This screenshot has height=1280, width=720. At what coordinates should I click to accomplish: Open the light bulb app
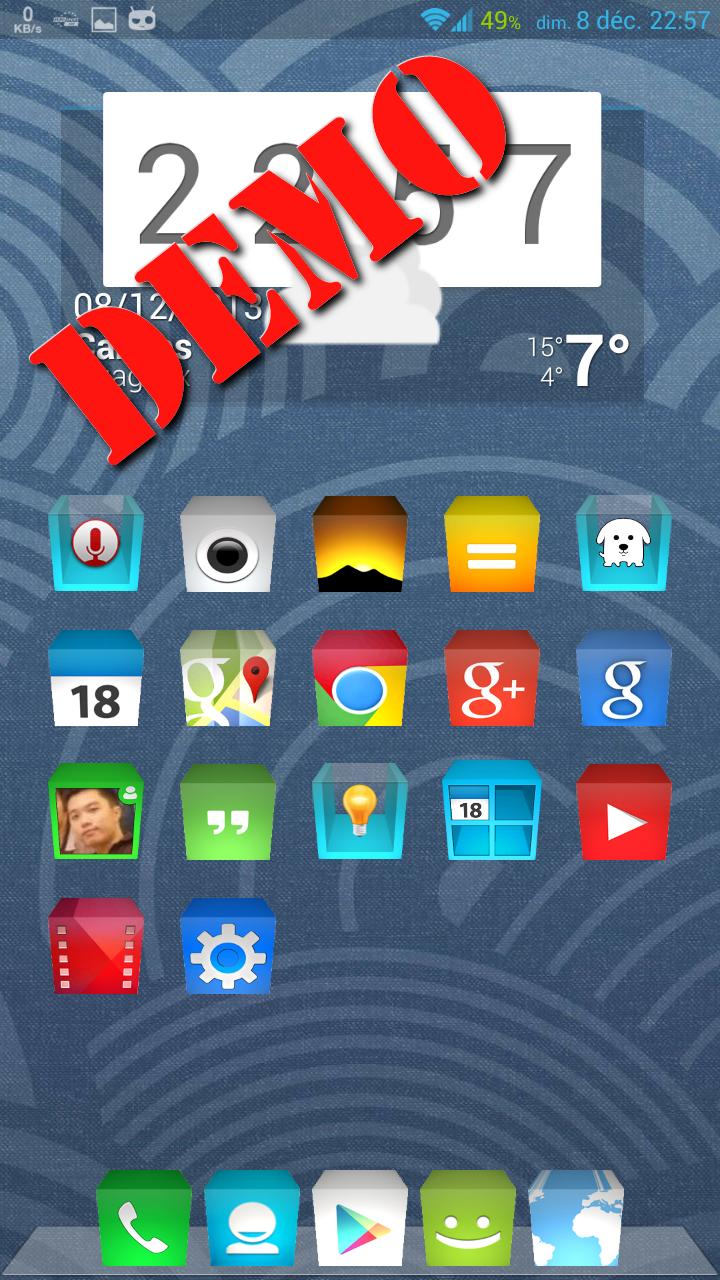click(x=360, y=812)
